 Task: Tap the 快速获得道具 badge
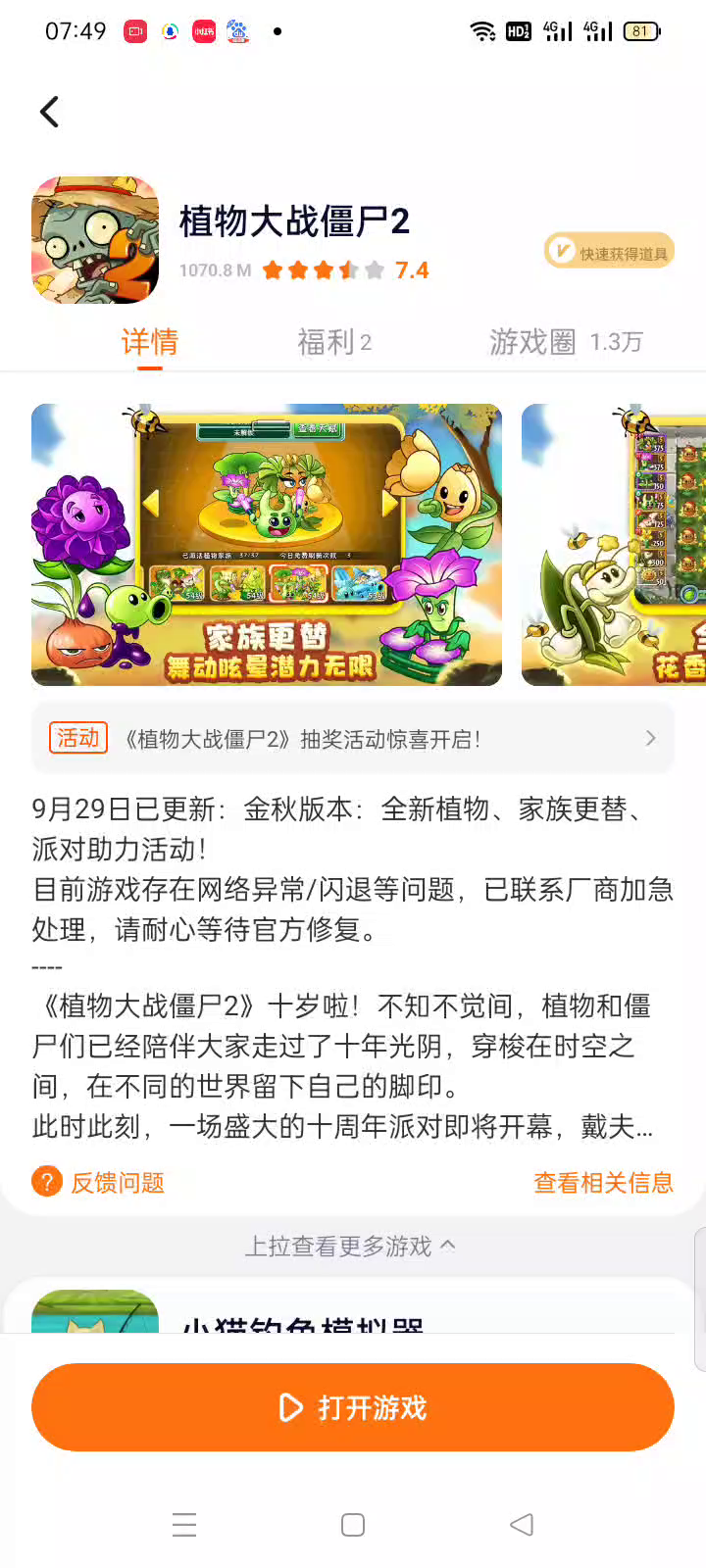(609, 252)
